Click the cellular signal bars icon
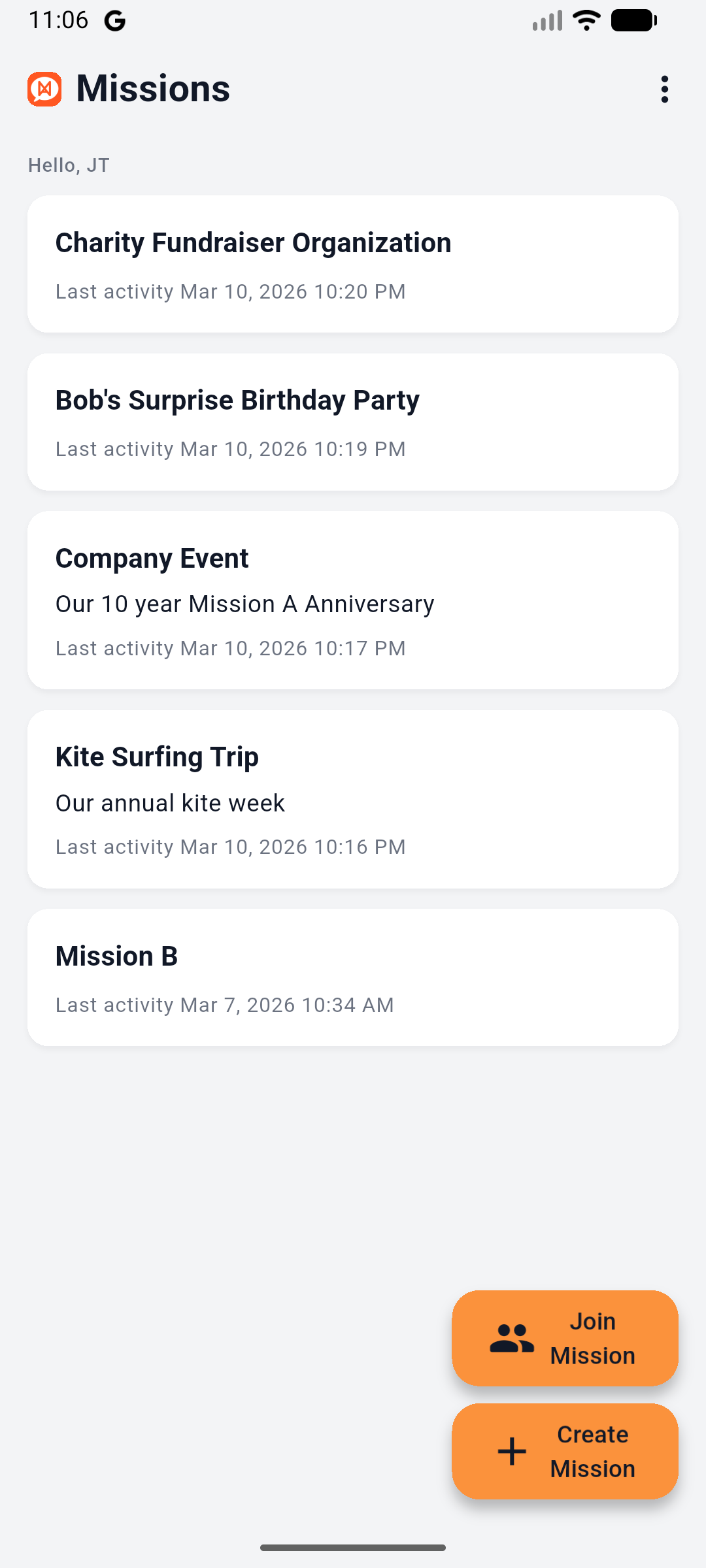Screen dimensions: 706x1568 pyautogui.click(x=546, y=20)
